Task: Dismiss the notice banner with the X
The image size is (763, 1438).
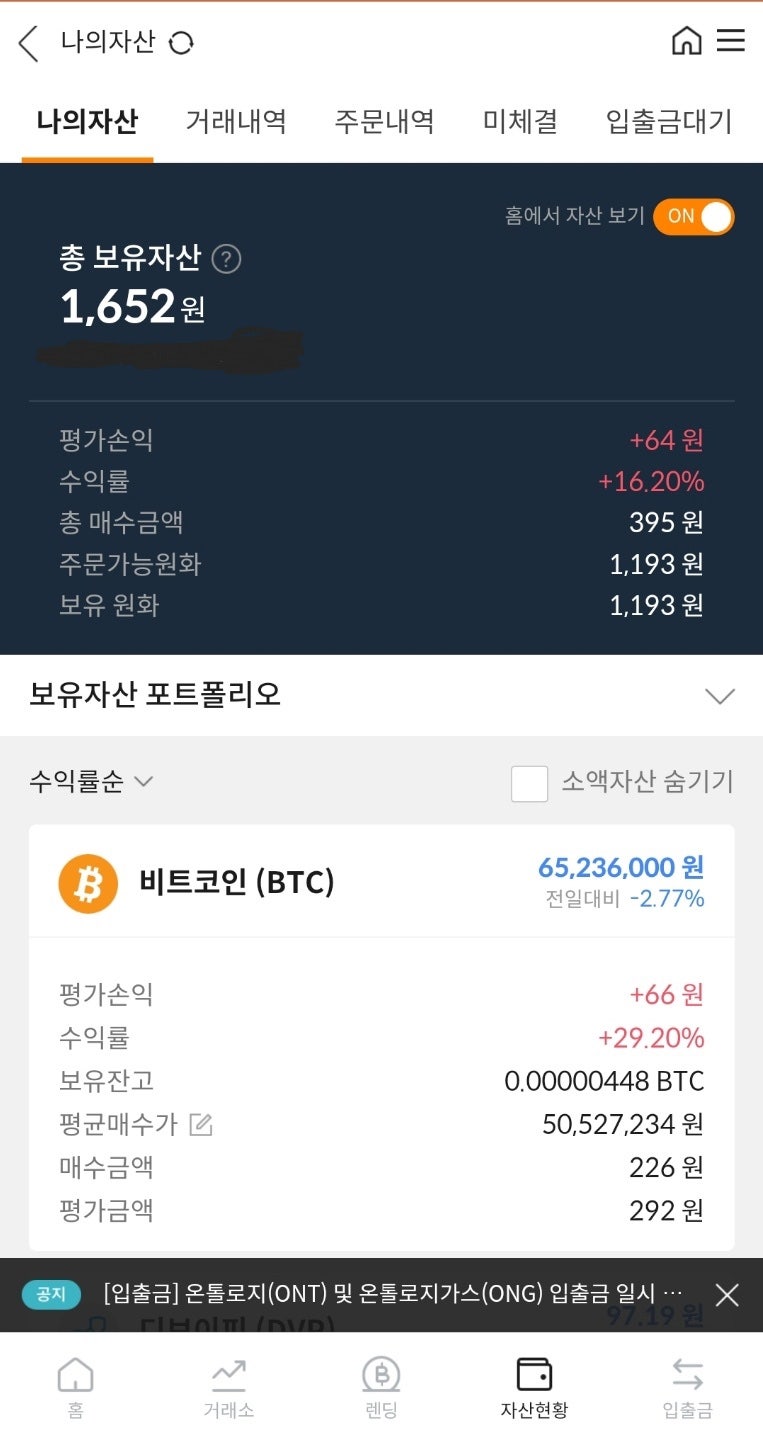Action: (x=727, y=1293)
